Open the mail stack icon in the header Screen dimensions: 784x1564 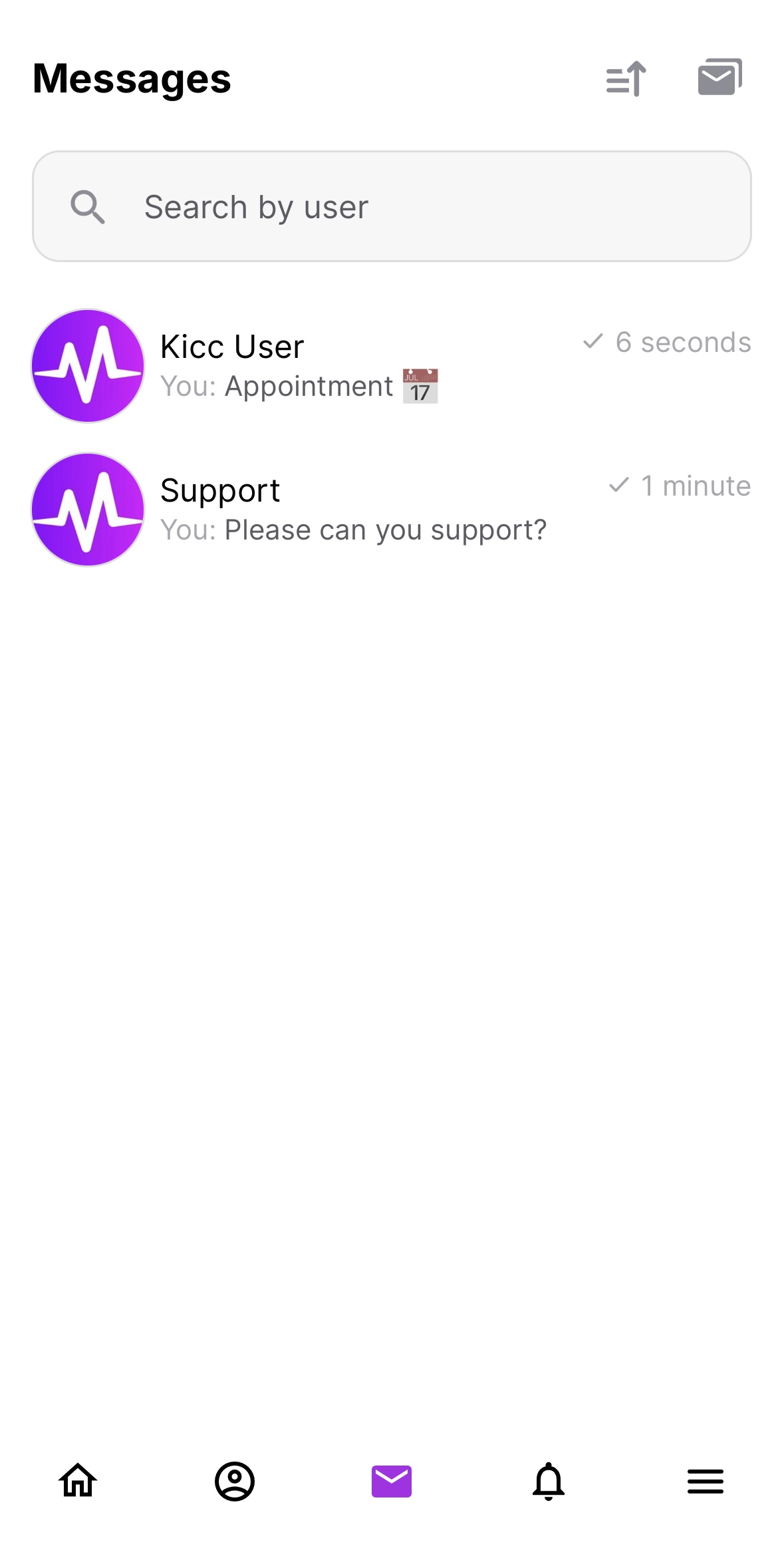coord(719,77)
